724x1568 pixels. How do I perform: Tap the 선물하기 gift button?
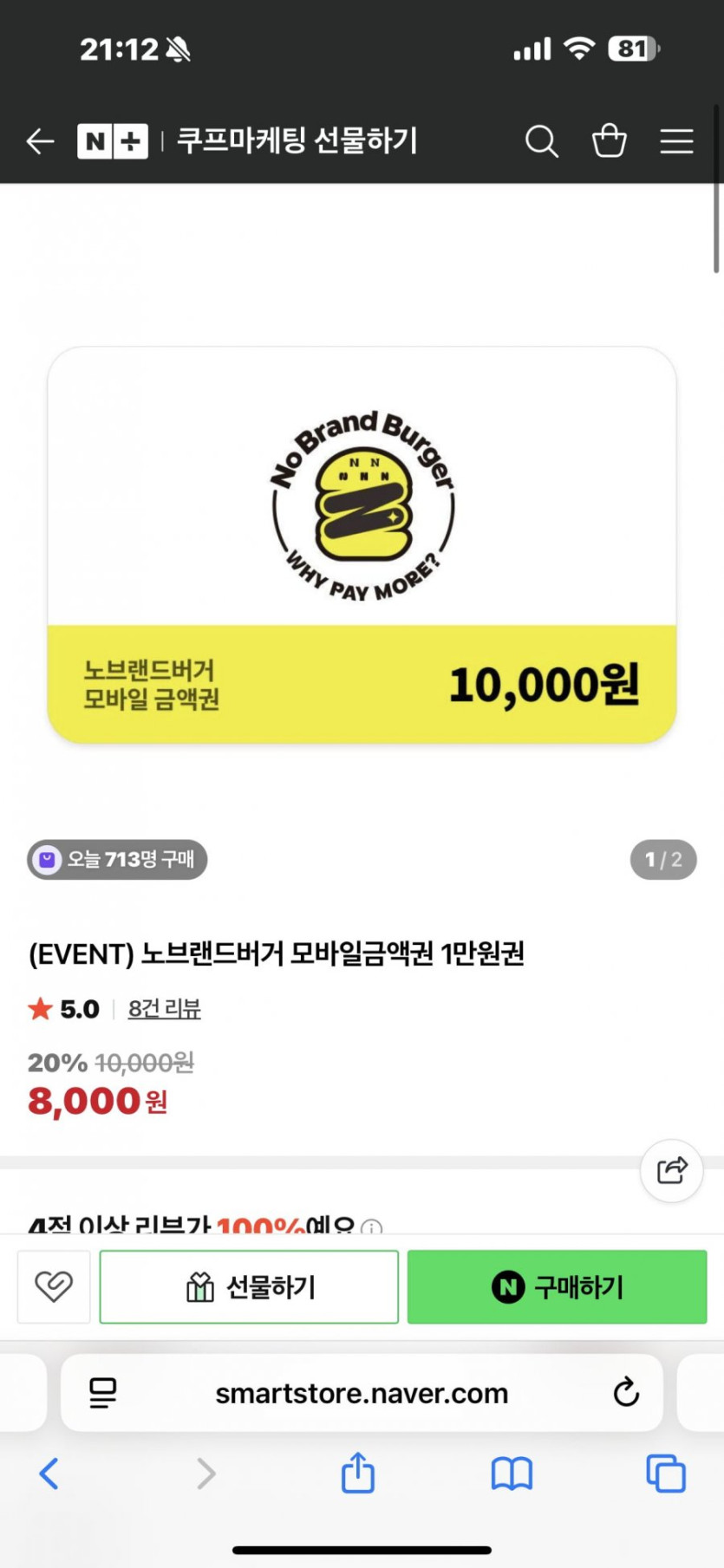pos(249,1287)
